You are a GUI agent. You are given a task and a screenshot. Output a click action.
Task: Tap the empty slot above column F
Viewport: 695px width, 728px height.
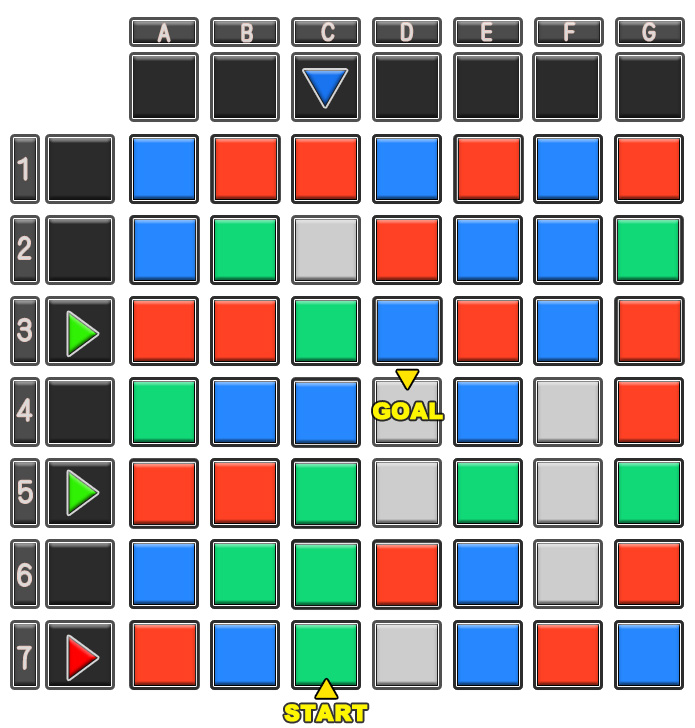[x=569, y=87]
